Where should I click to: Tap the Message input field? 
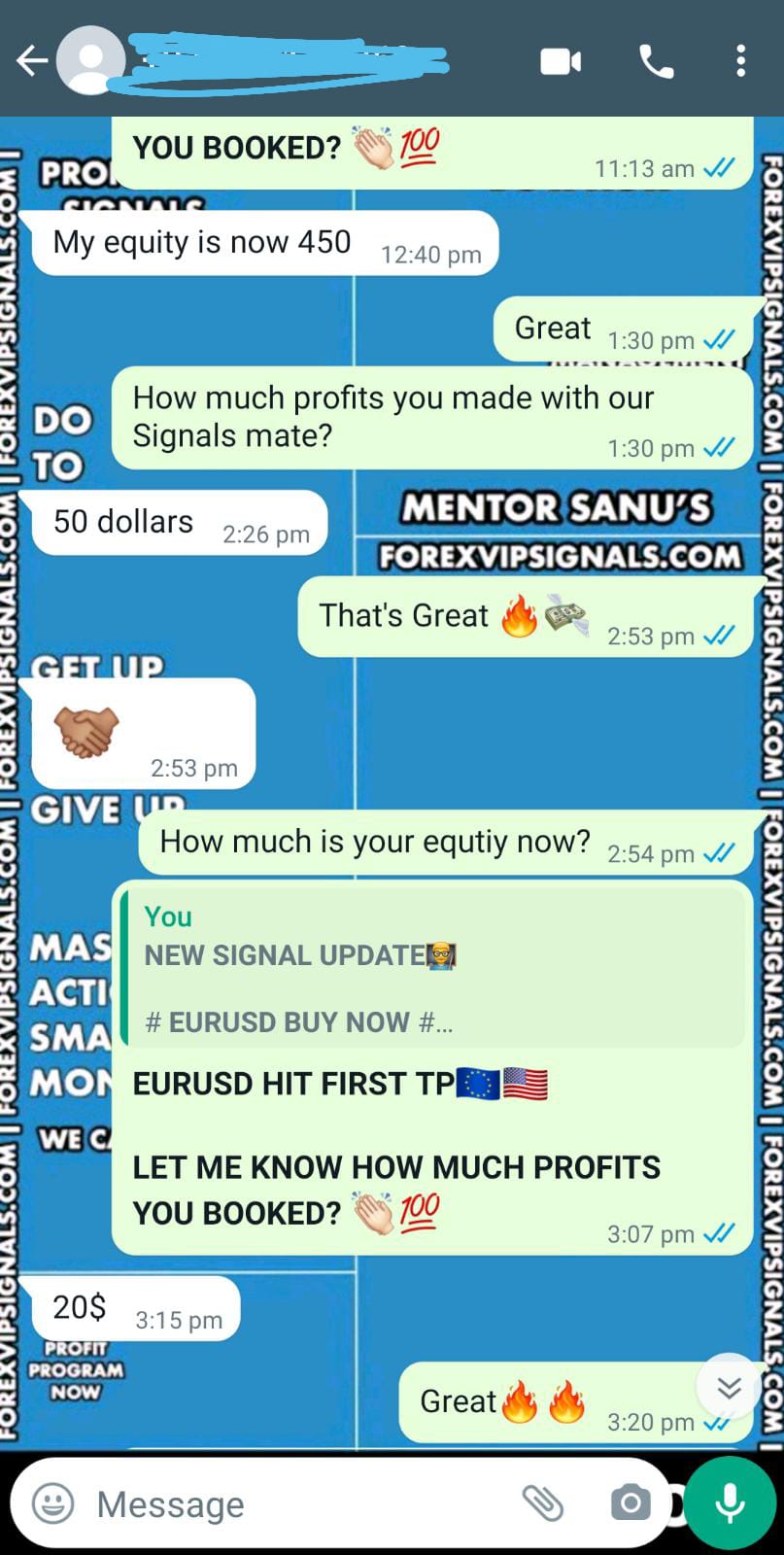(291, 1503)
